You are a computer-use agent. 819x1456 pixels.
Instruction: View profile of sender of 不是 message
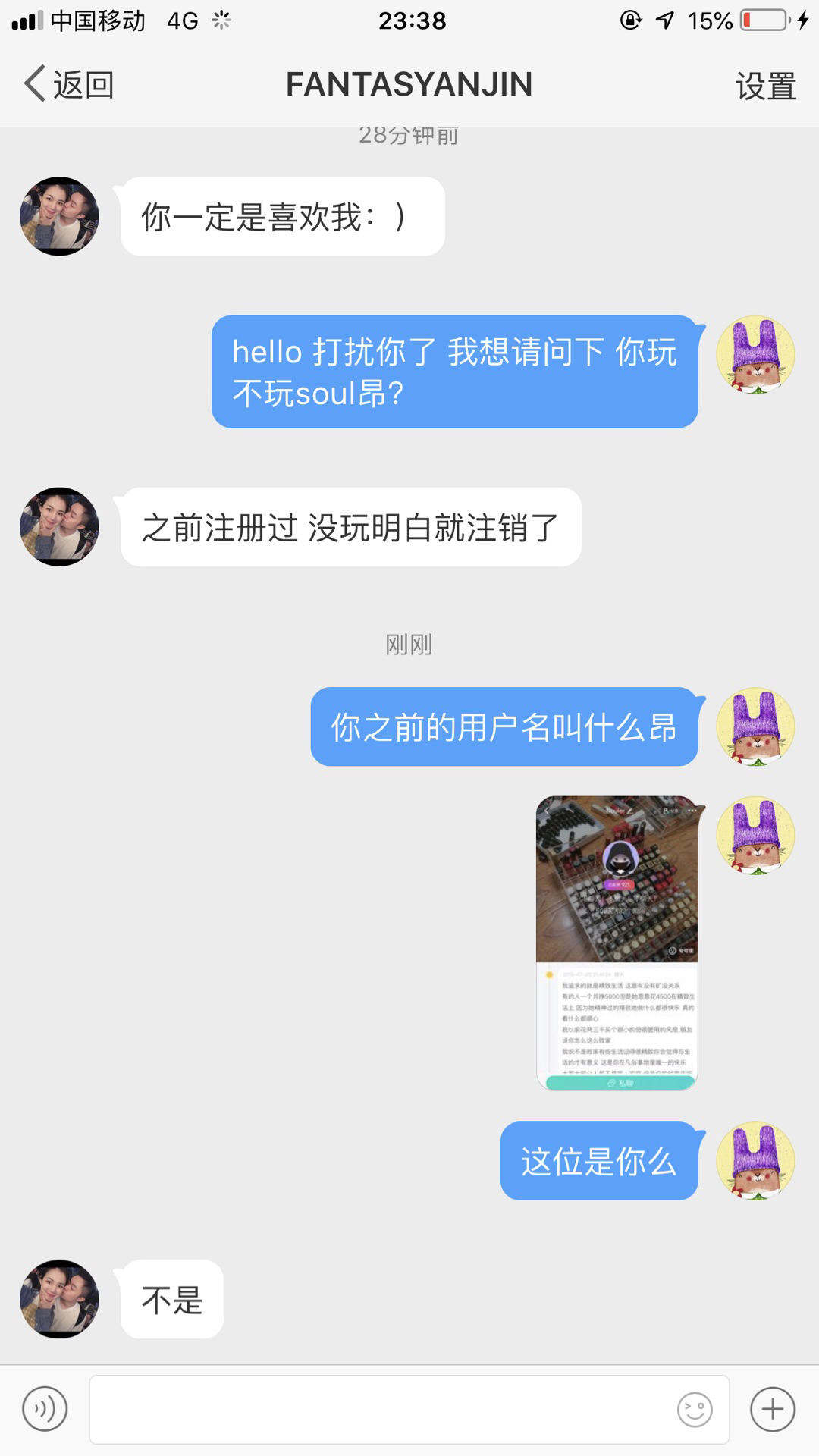point(59,1299)
